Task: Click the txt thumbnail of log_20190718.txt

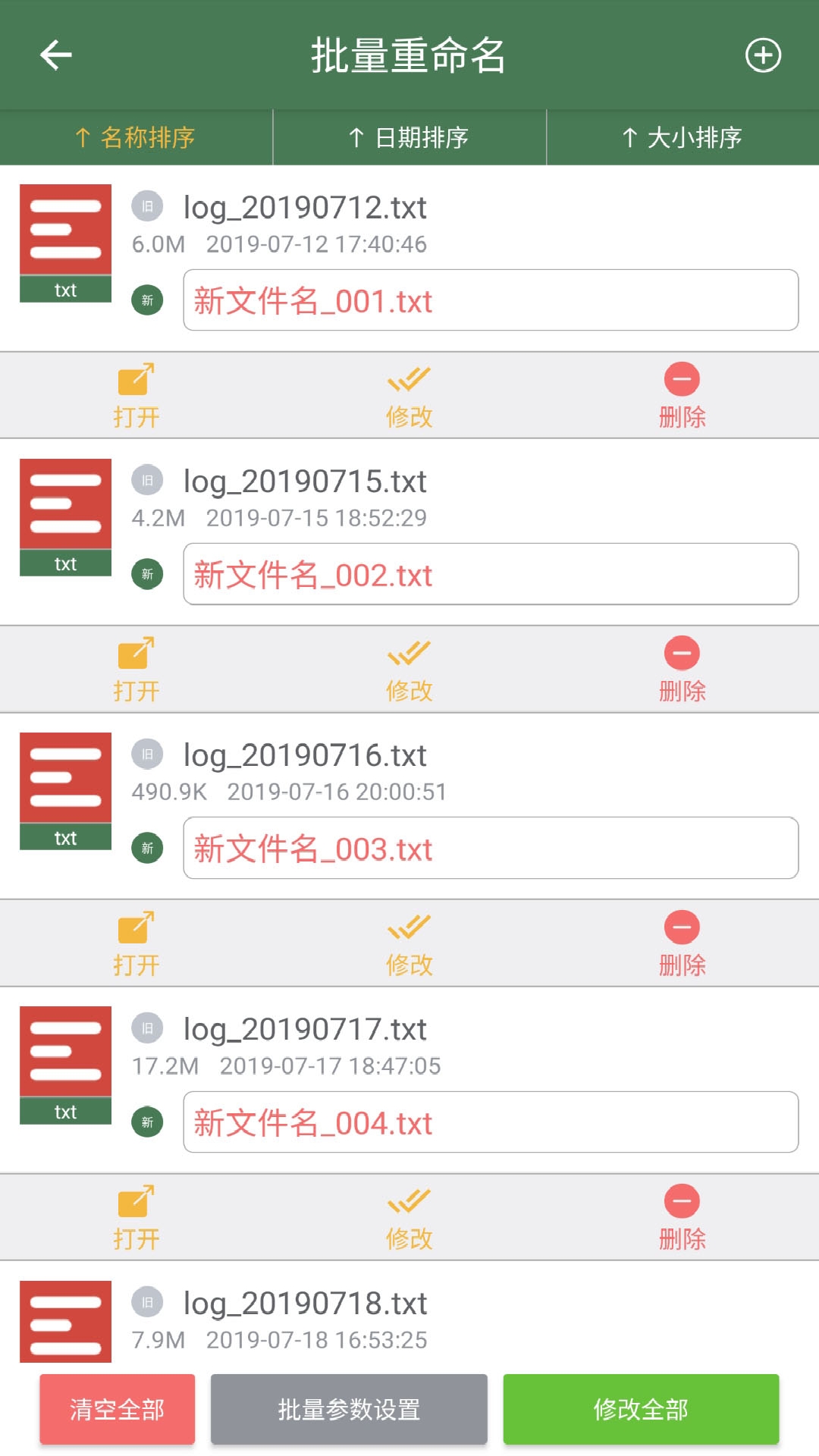Action: point(64,1331)
